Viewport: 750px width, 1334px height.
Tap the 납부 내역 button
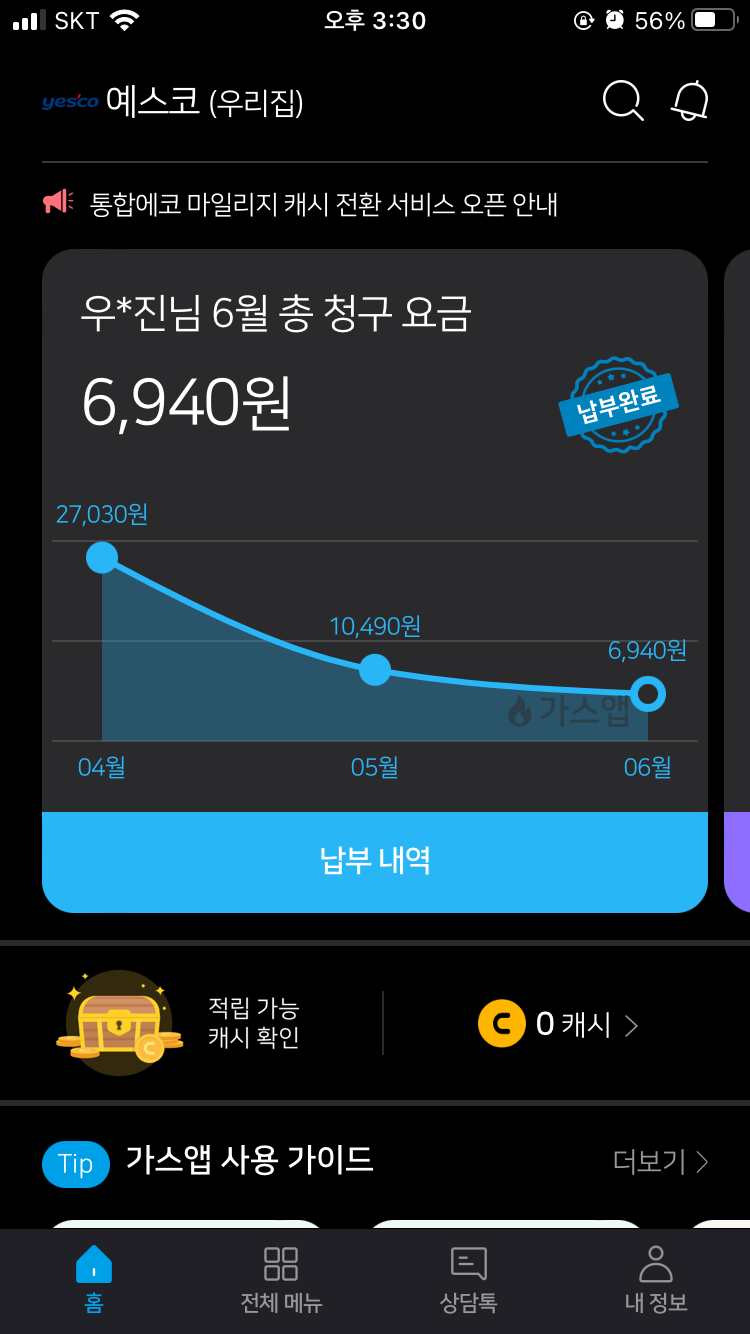[375, 861]
